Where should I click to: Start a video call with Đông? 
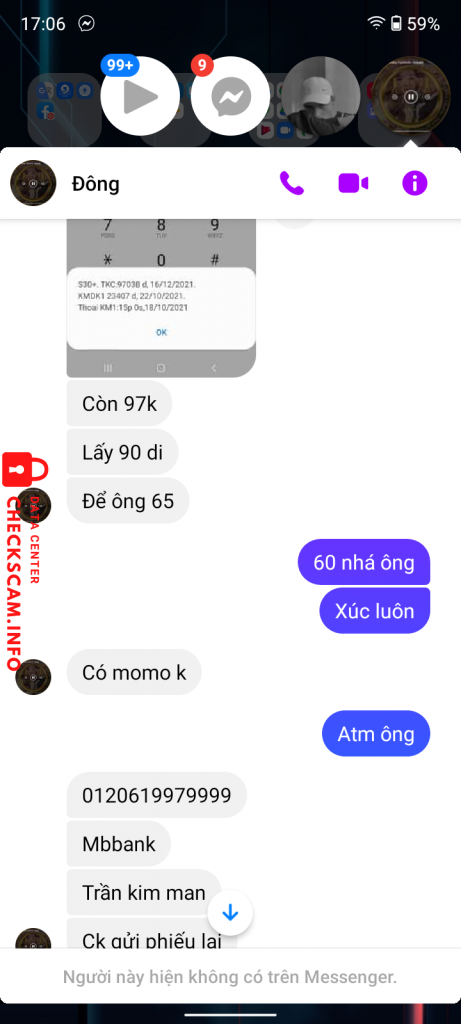(x=353, y=184)
